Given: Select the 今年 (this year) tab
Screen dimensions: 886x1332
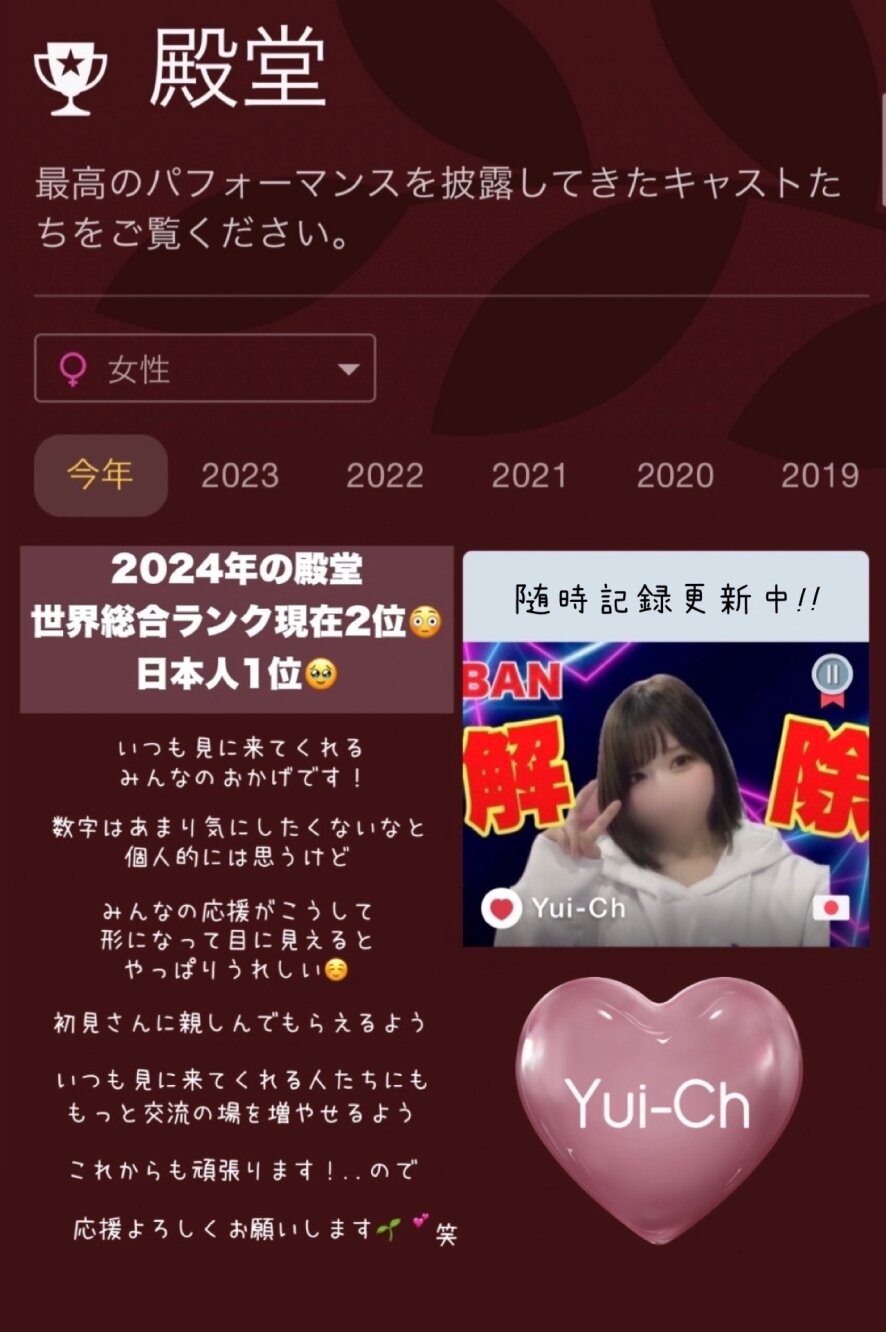Looking at the screenshot, I should (x=100, y=476).
